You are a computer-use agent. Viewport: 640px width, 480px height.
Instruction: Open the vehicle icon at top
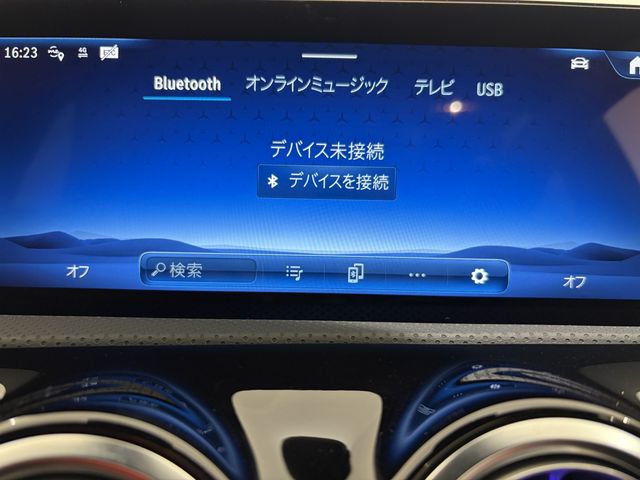(579, 64)
